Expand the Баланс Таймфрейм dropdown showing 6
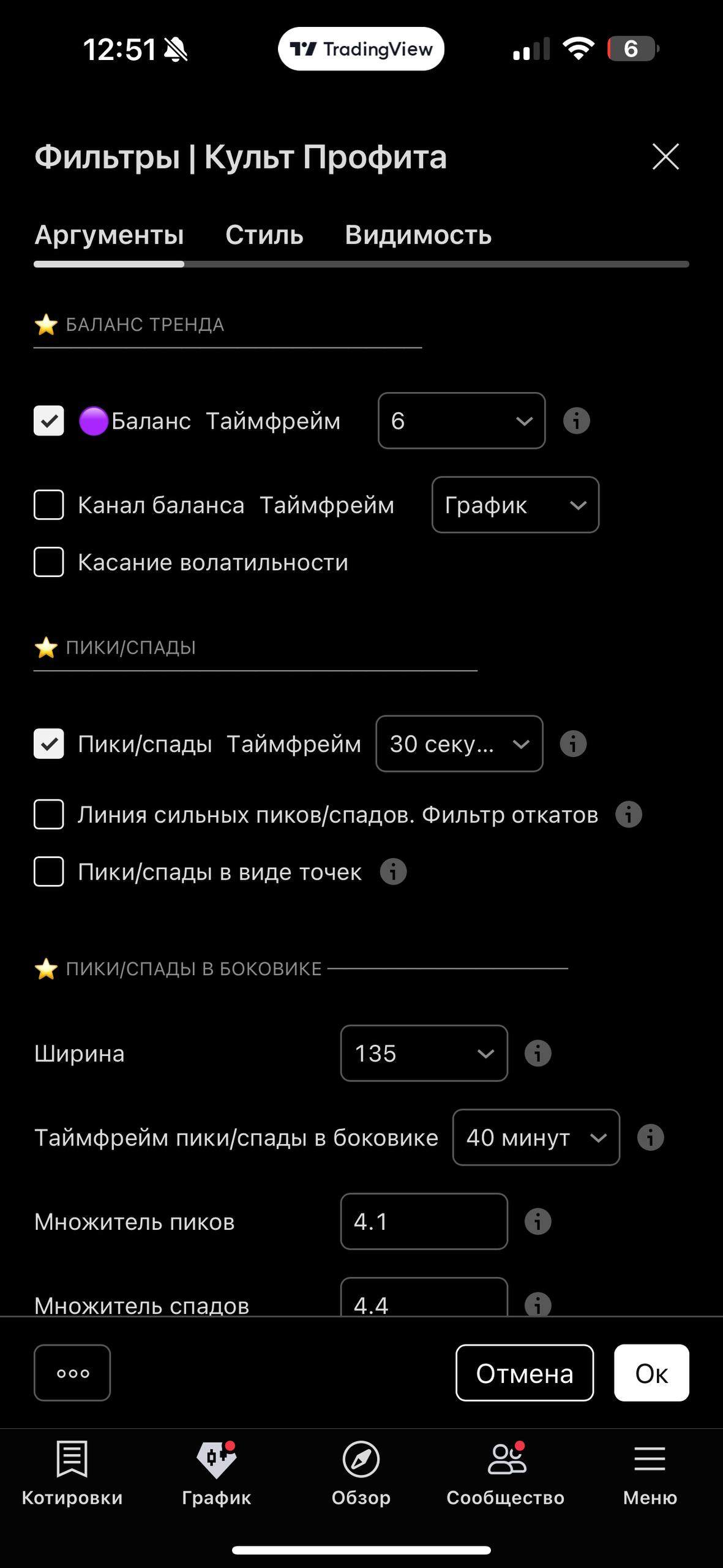Viewport: 723px width, 1568px height. click(x=462, y=421)
